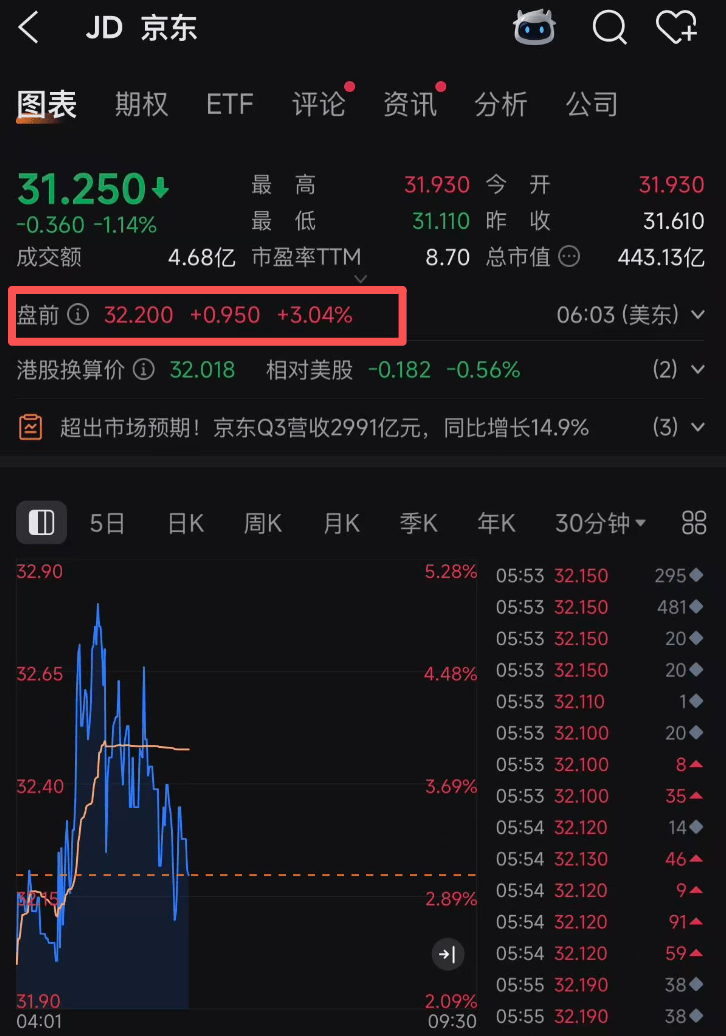Open the search magnifier icon
This screenshot has width=726, height=1036.
pos(610,28)
